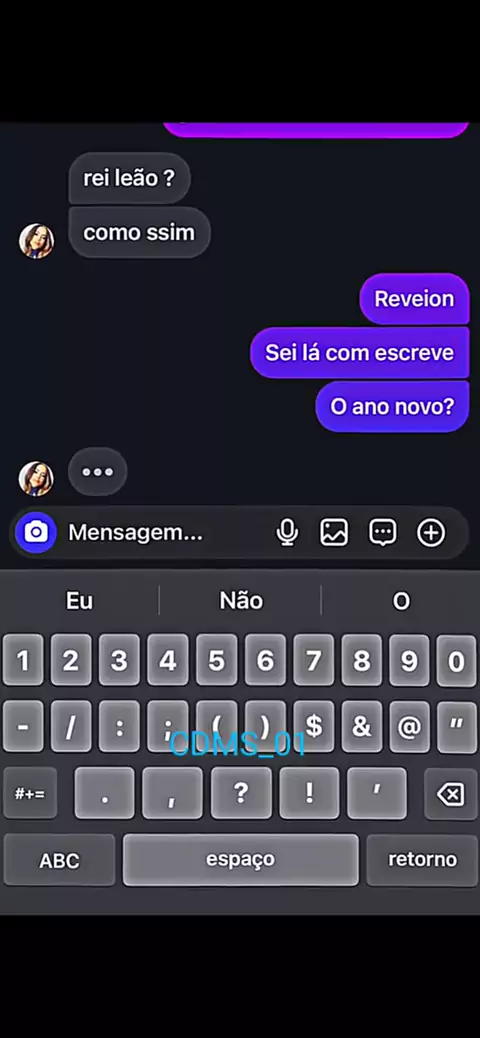480x1038 pixels.
Task: Tap the retorno key
Action: point(422,859)
